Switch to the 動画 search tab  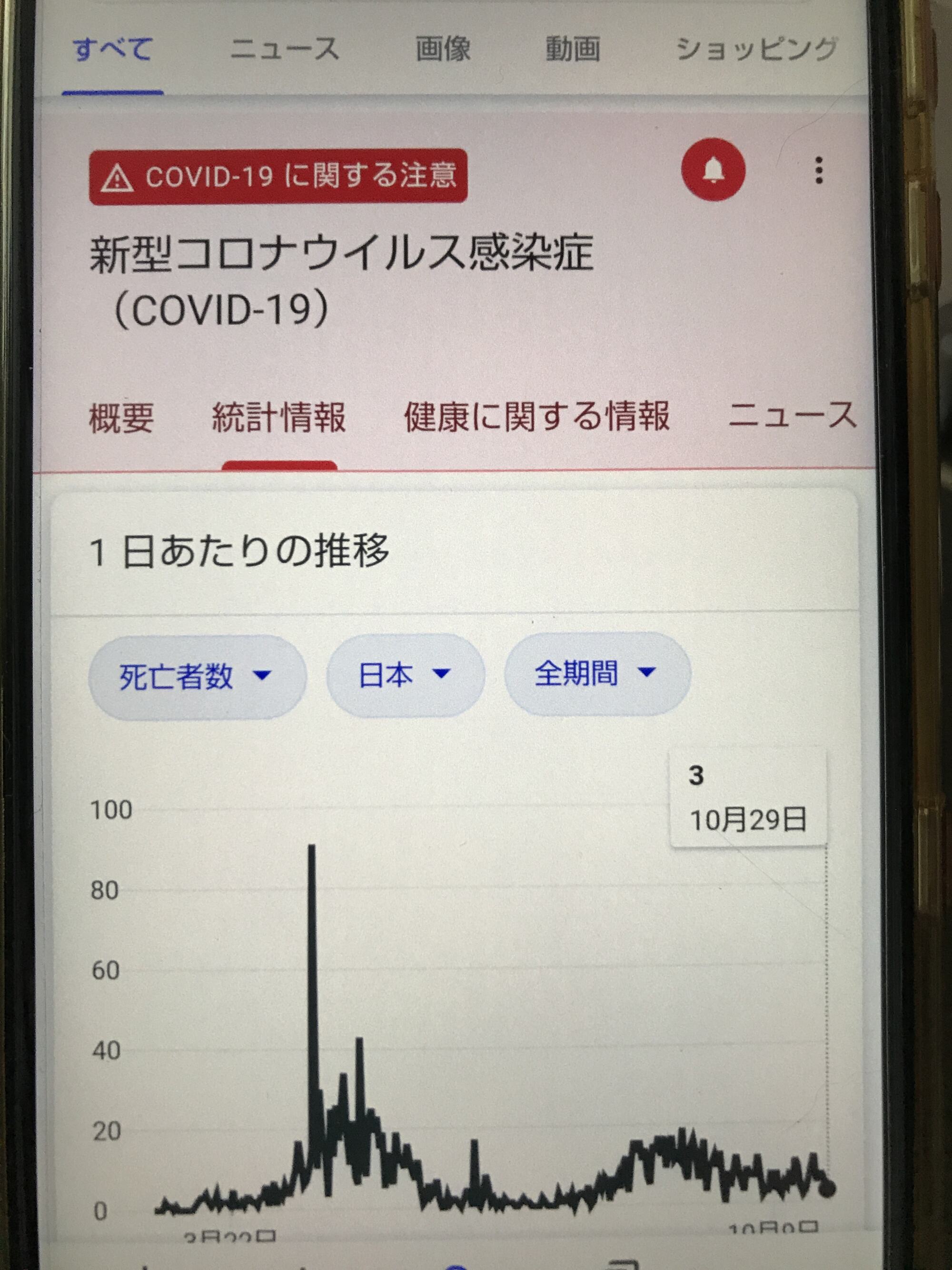(x=572, y=50)
